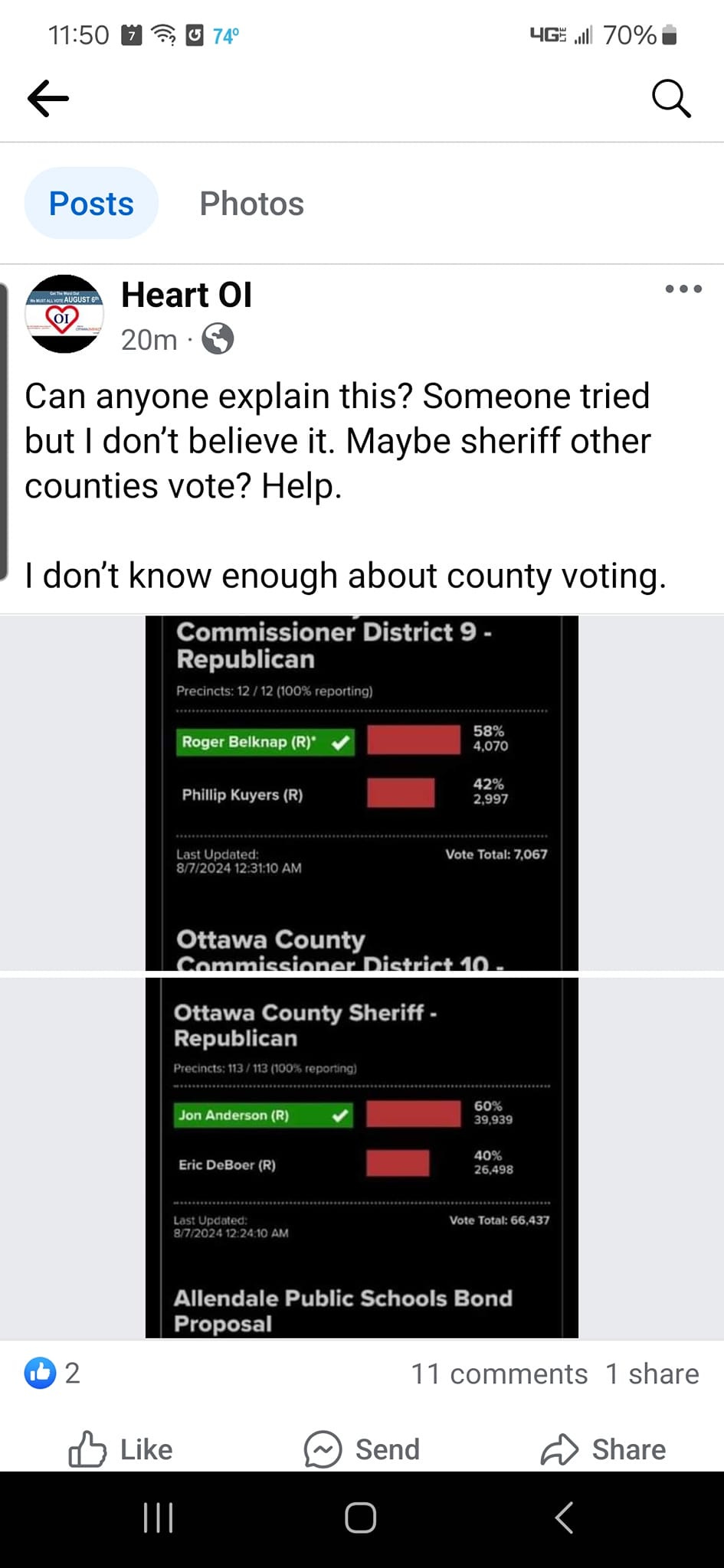Viewport: 724px width, 1568px height.
Task: Share the Heart OI post
Action: click(603, 1449)
